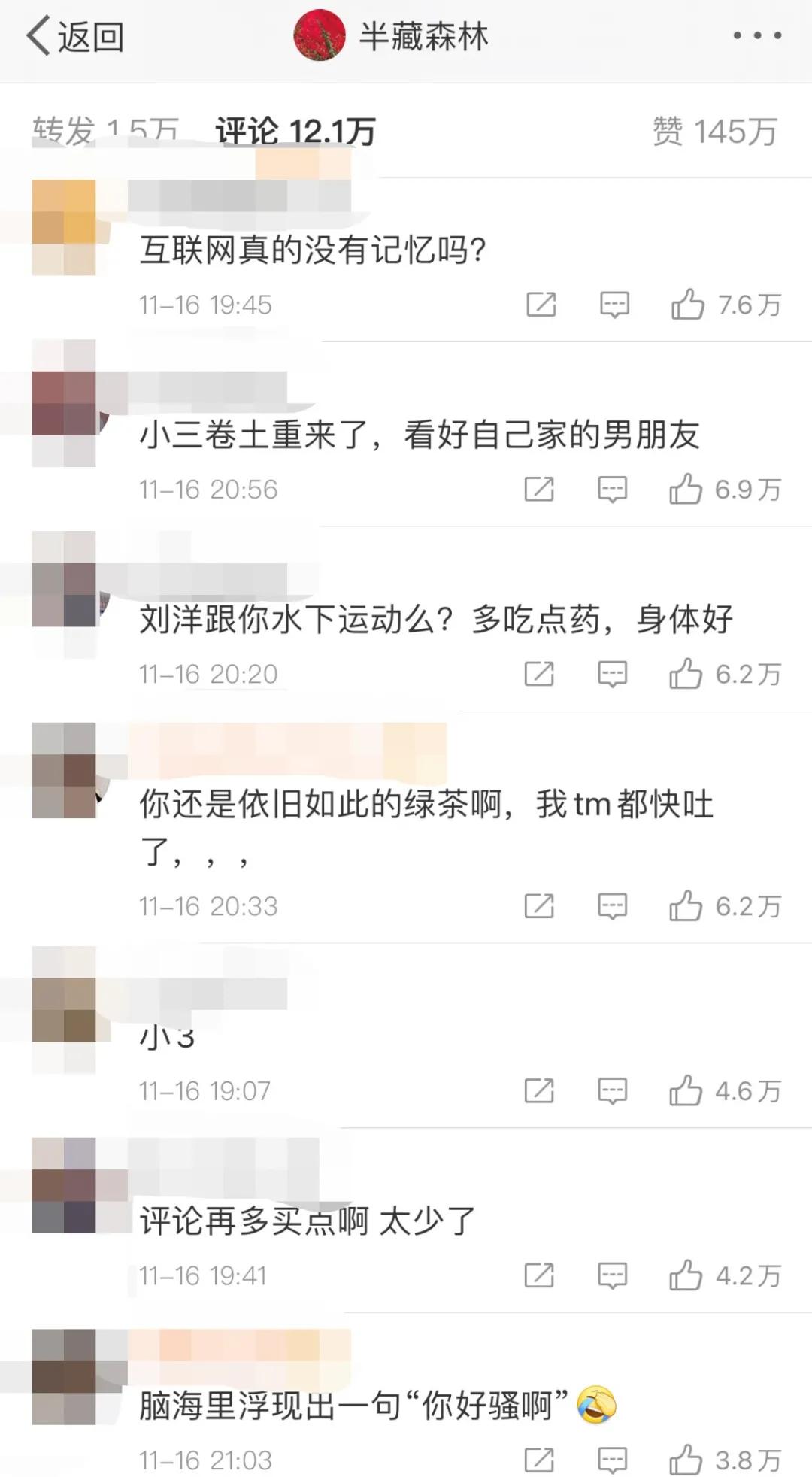The height and width of the screenshot is (1477, 812).
Task: Reply to the comment 小三卷土重来了
Action: point(612,490)
